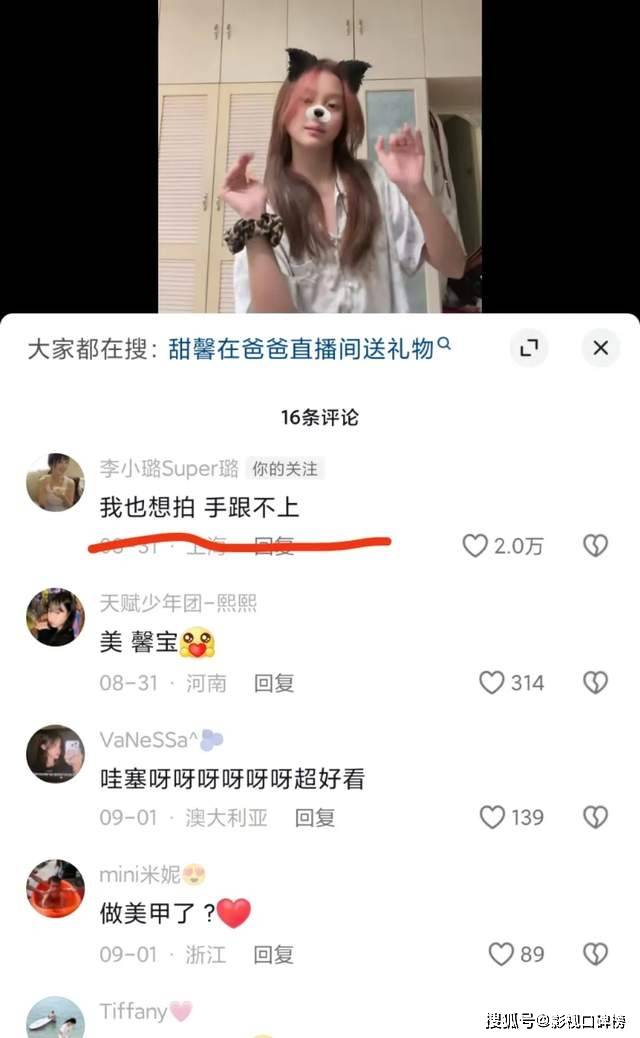Like mini米妮's comment
This screenshot has height=1038, width=640.
tap(500, 954)
